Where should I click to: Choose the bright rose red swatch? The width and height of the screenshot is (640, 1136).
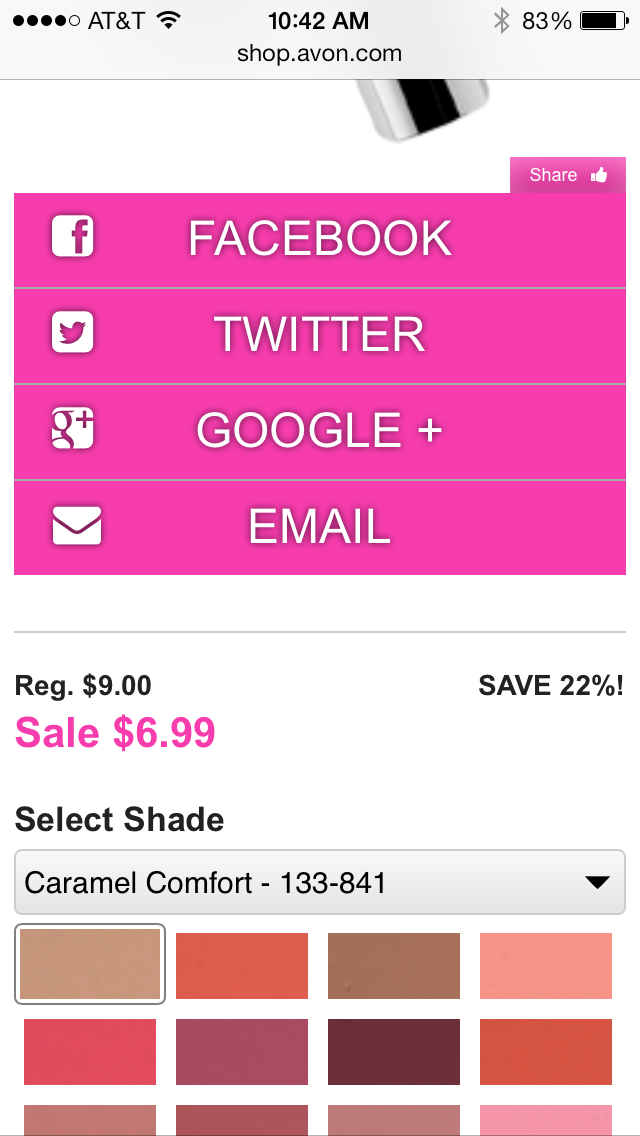click(x=90, y=1051)
